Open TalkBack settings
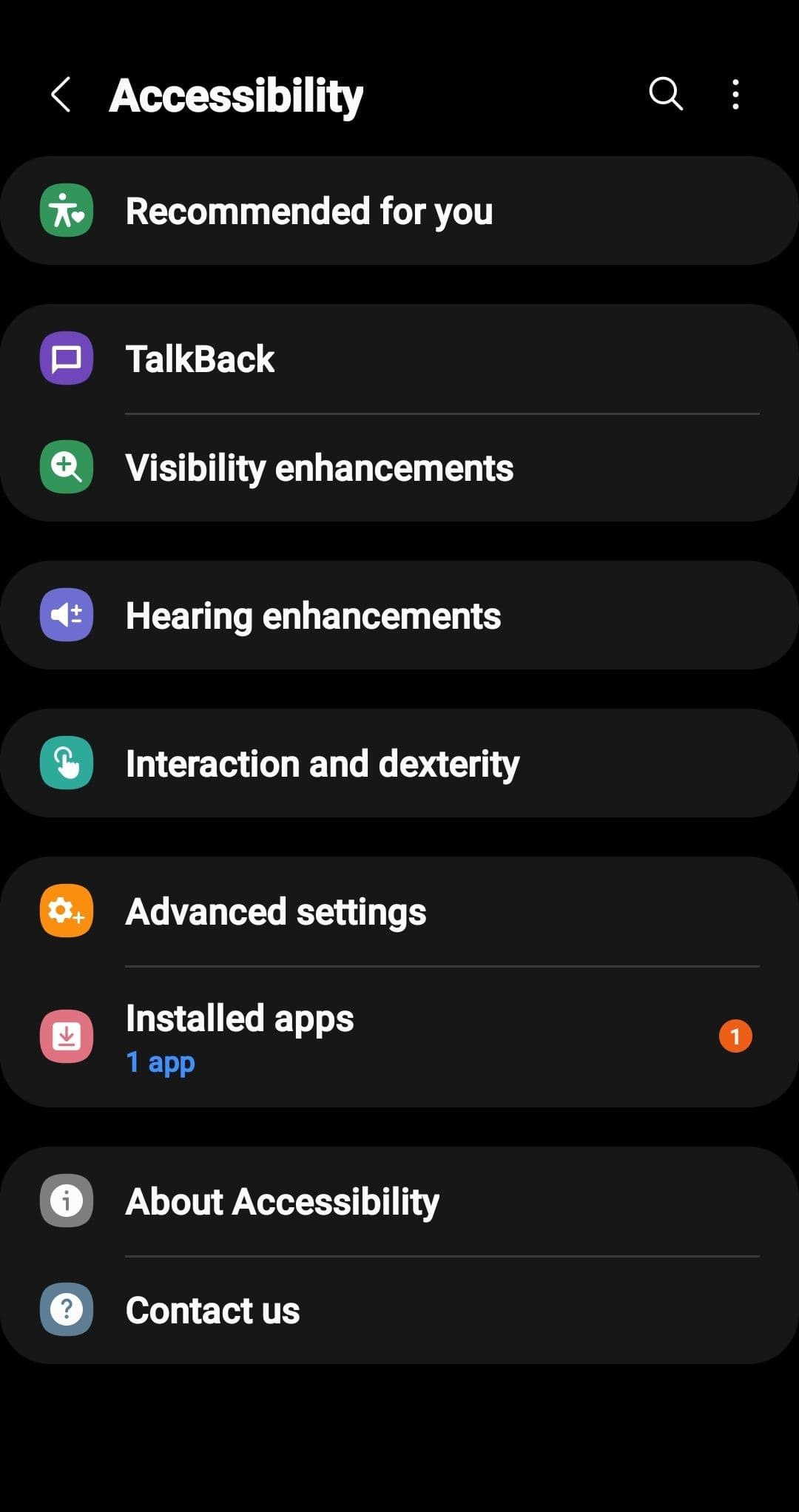This screenshot has width=799, height=1512. point(399,359)
